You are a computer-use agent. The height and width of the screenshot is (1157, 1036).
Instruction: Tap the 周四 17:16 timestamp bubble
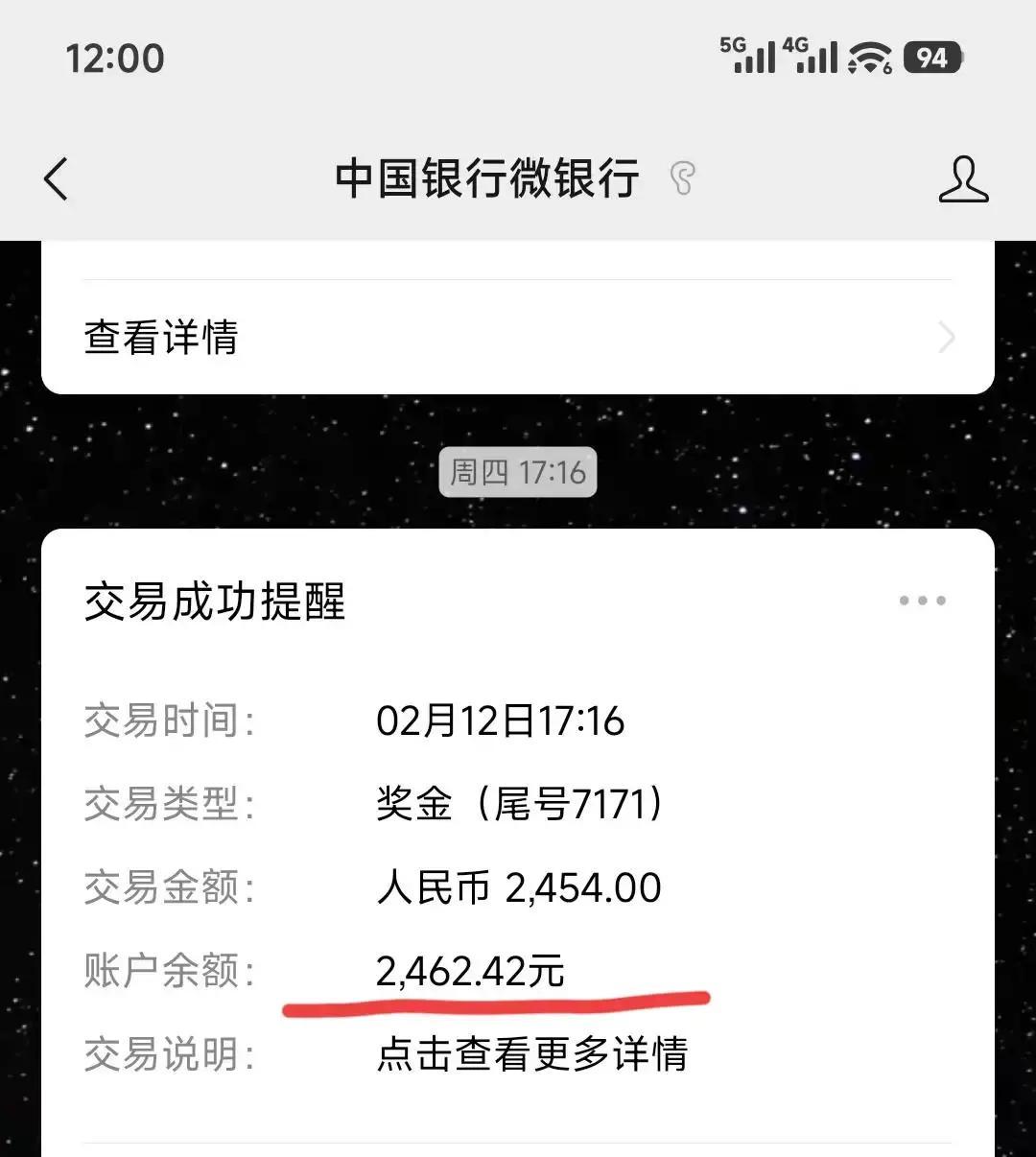coord(518,472)
